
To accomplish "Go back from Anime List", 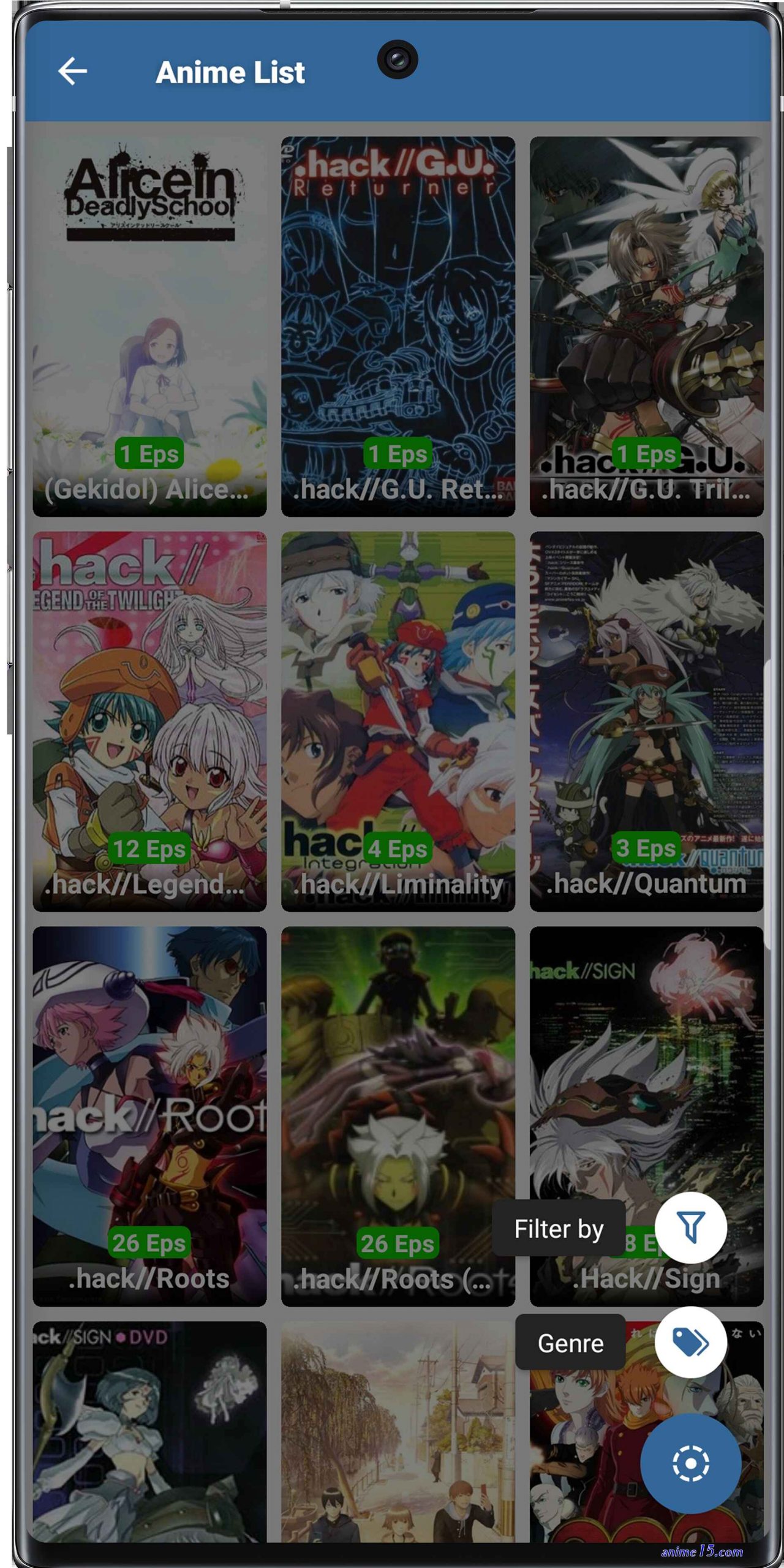I will [72, 72].
